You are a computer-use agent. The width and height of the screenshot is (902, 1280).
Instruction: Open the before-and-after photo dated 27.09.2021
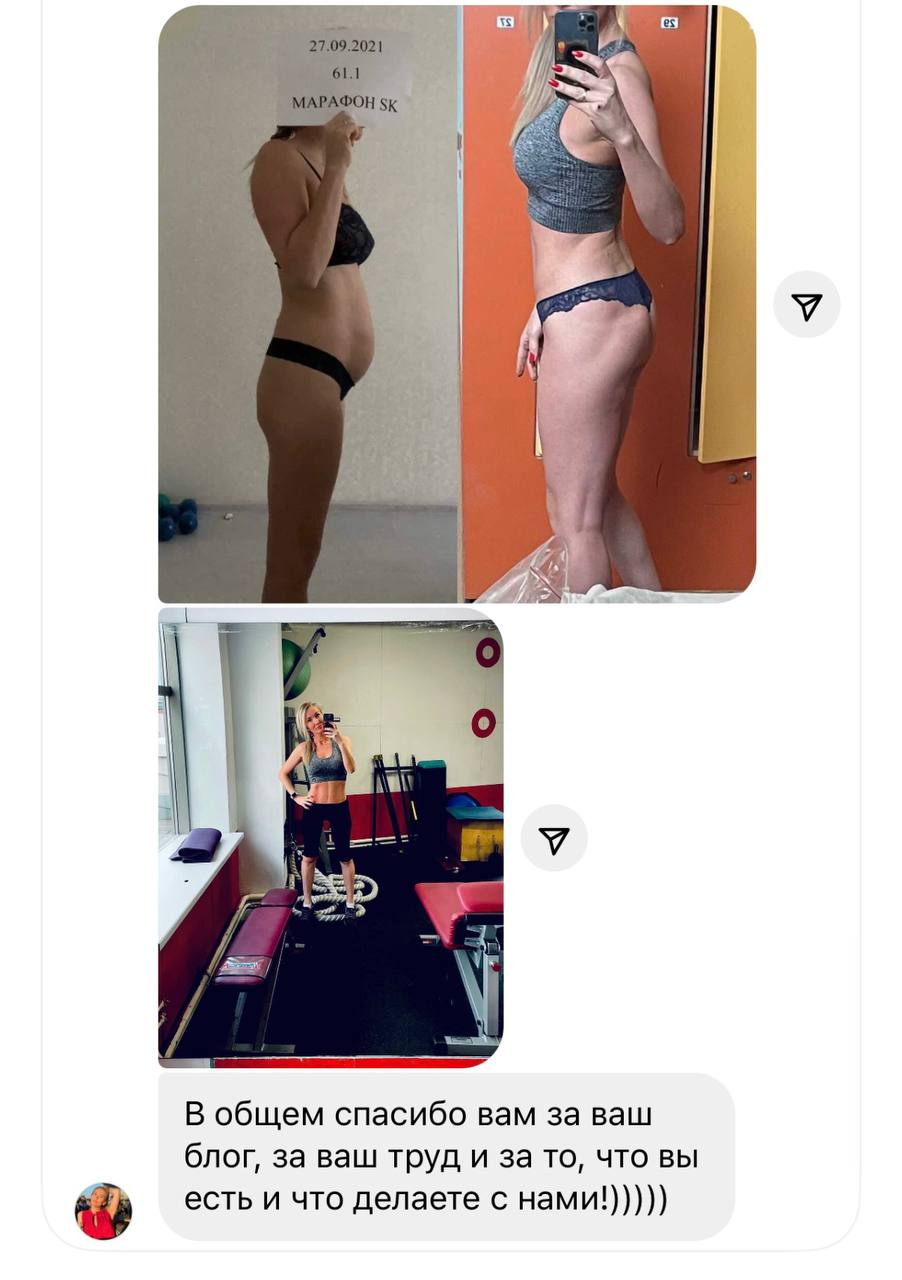457,305
